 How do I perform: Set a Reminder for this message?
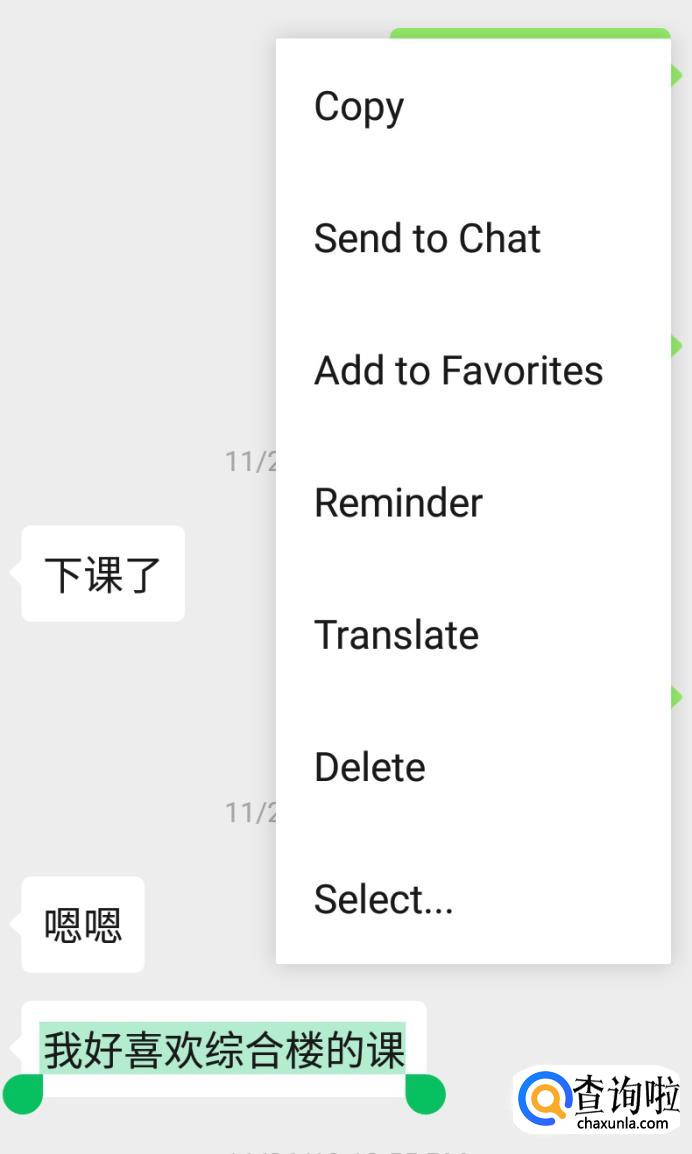pos(398,502)
